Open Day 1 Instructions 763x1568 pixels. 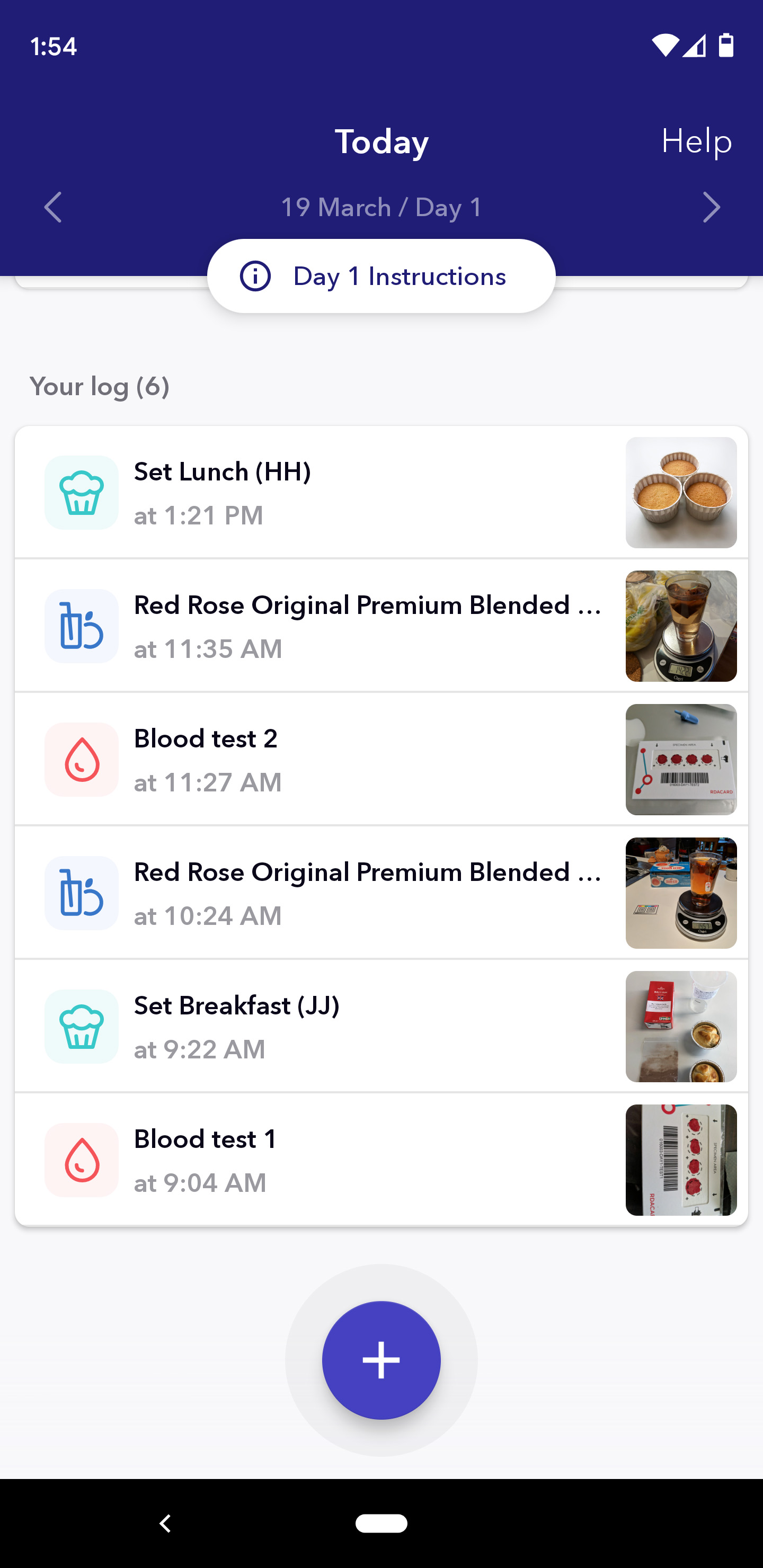[381, 277]
